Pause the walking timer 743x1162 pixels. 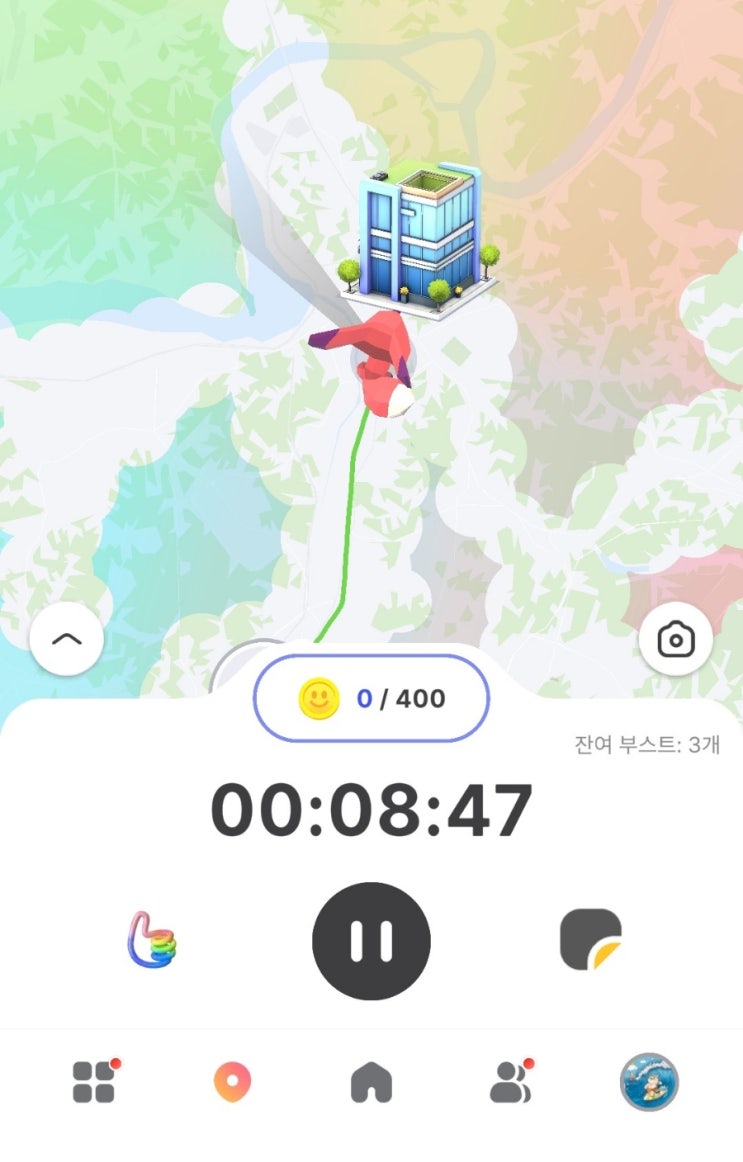tap(371, 941)
